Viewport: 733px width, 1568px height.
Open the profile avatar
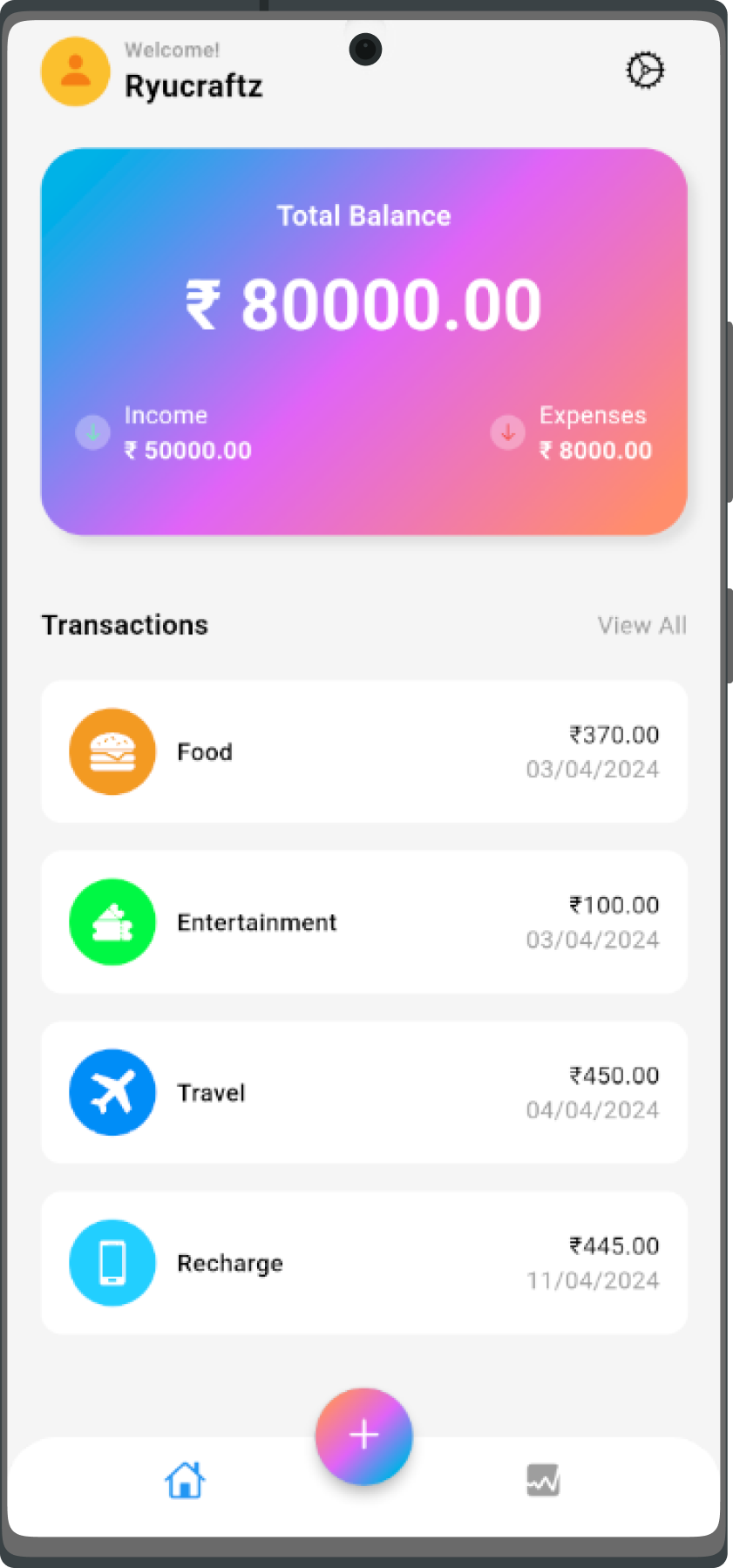76,71
